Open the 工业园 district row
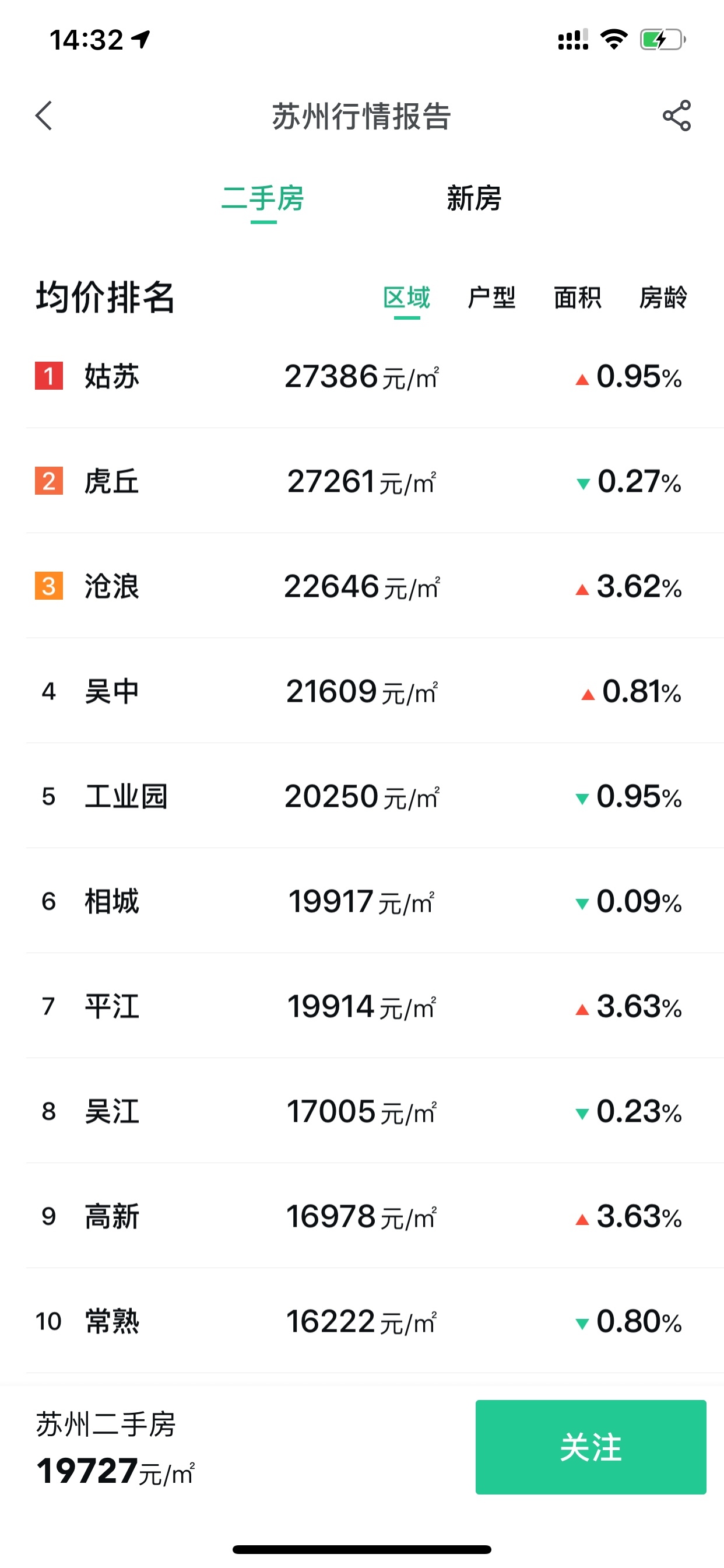 [x=361, y=796]
